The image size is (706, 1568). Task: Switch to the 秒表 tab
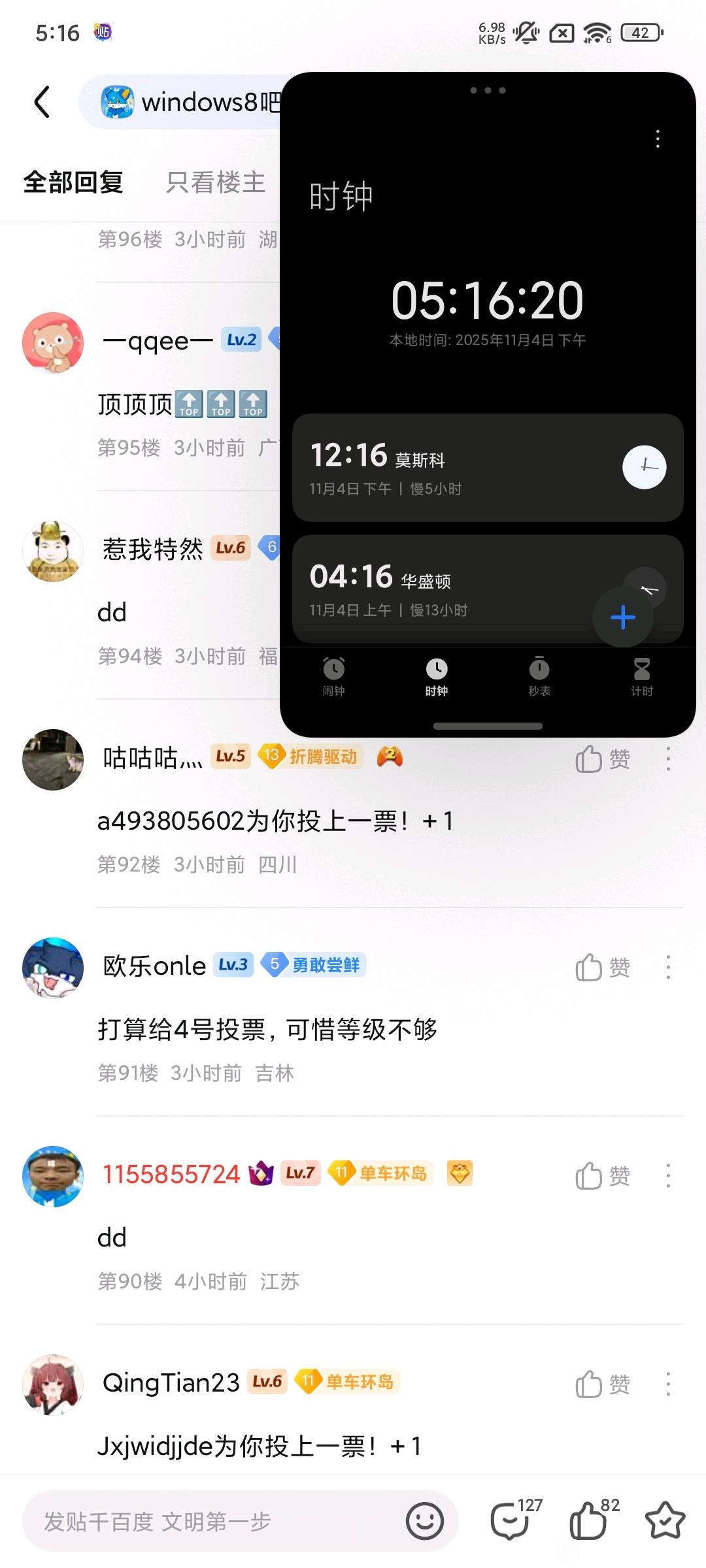click(x=539, y=676)
